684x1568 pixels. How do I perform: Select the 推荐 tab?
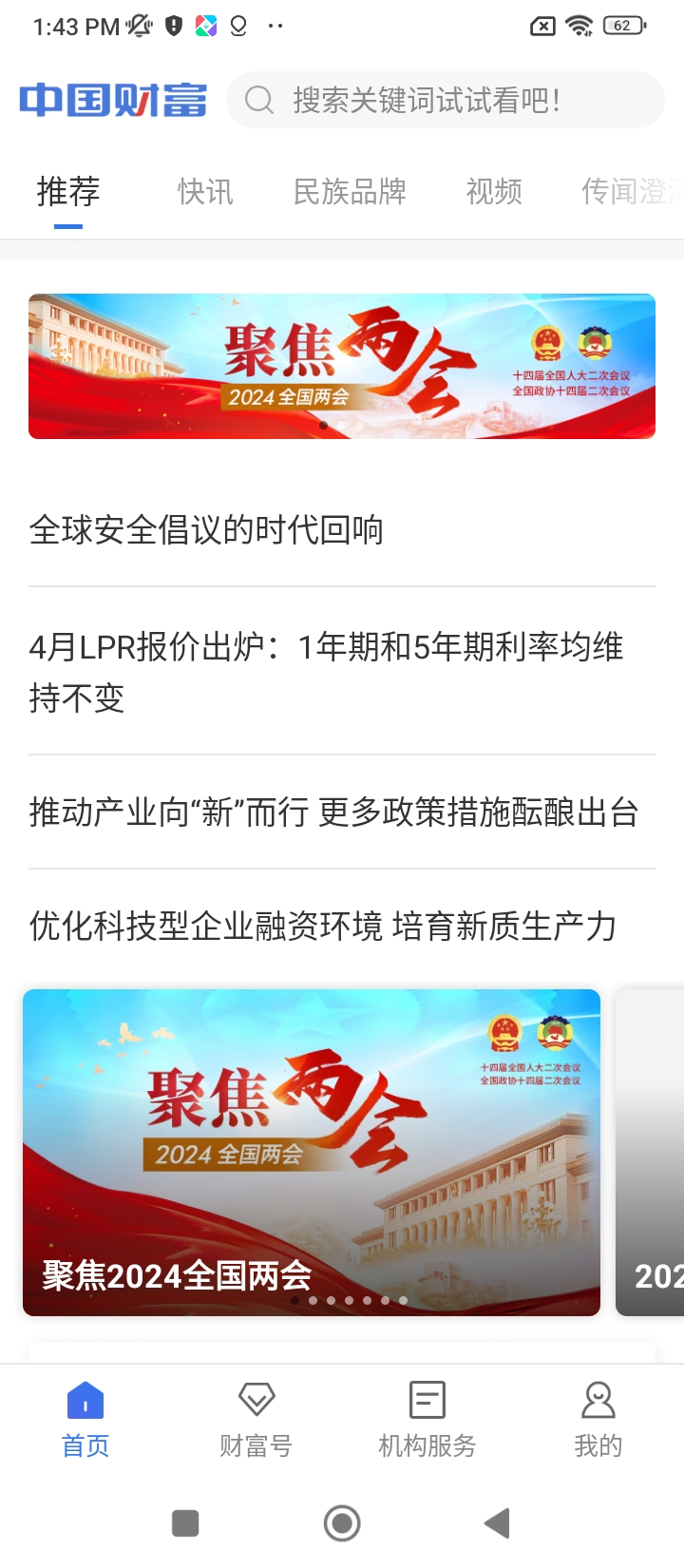(68, 192)
